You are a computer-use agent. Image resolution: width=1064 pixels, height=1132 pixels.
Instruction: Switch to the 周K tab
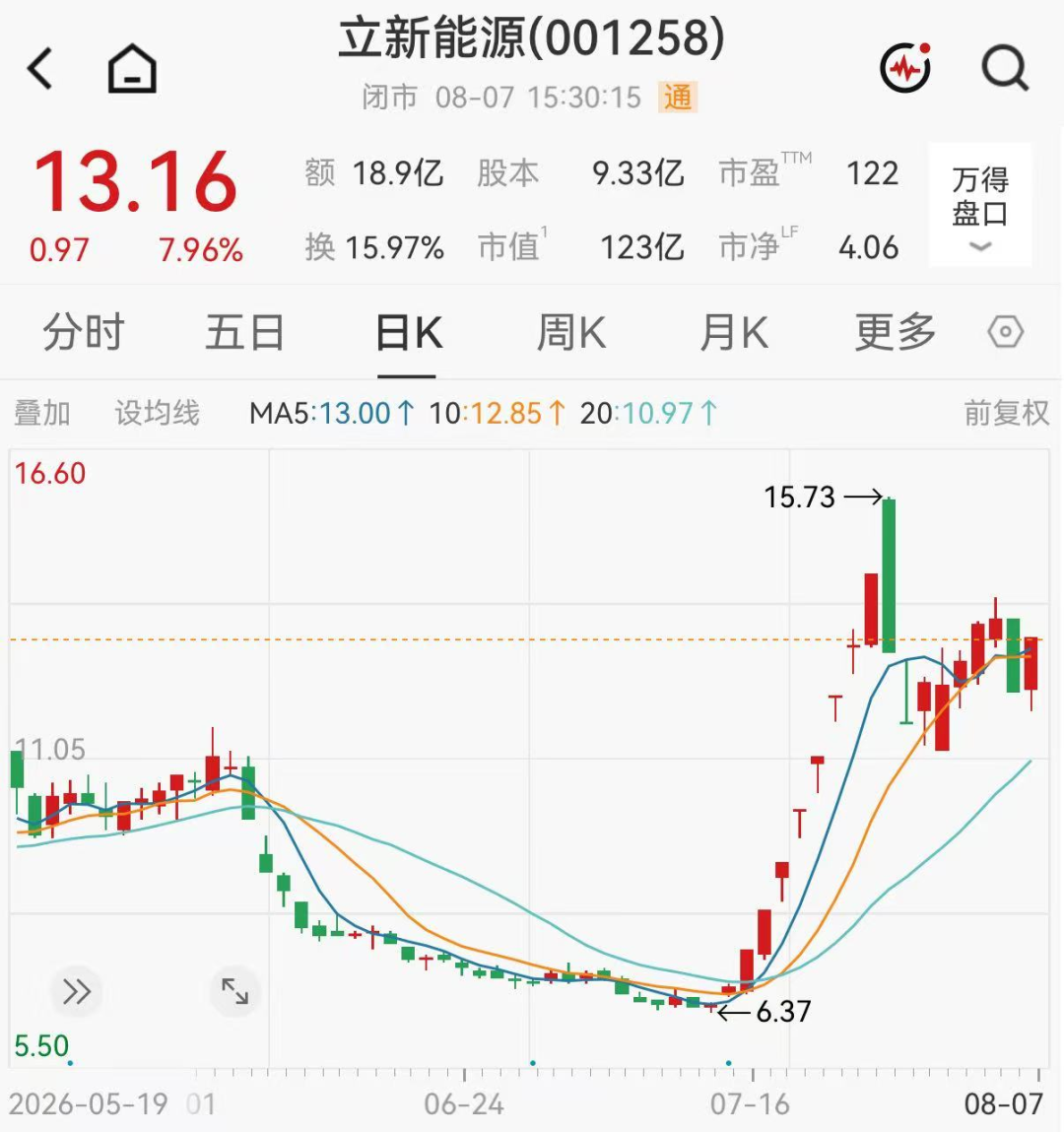[571, 333]
